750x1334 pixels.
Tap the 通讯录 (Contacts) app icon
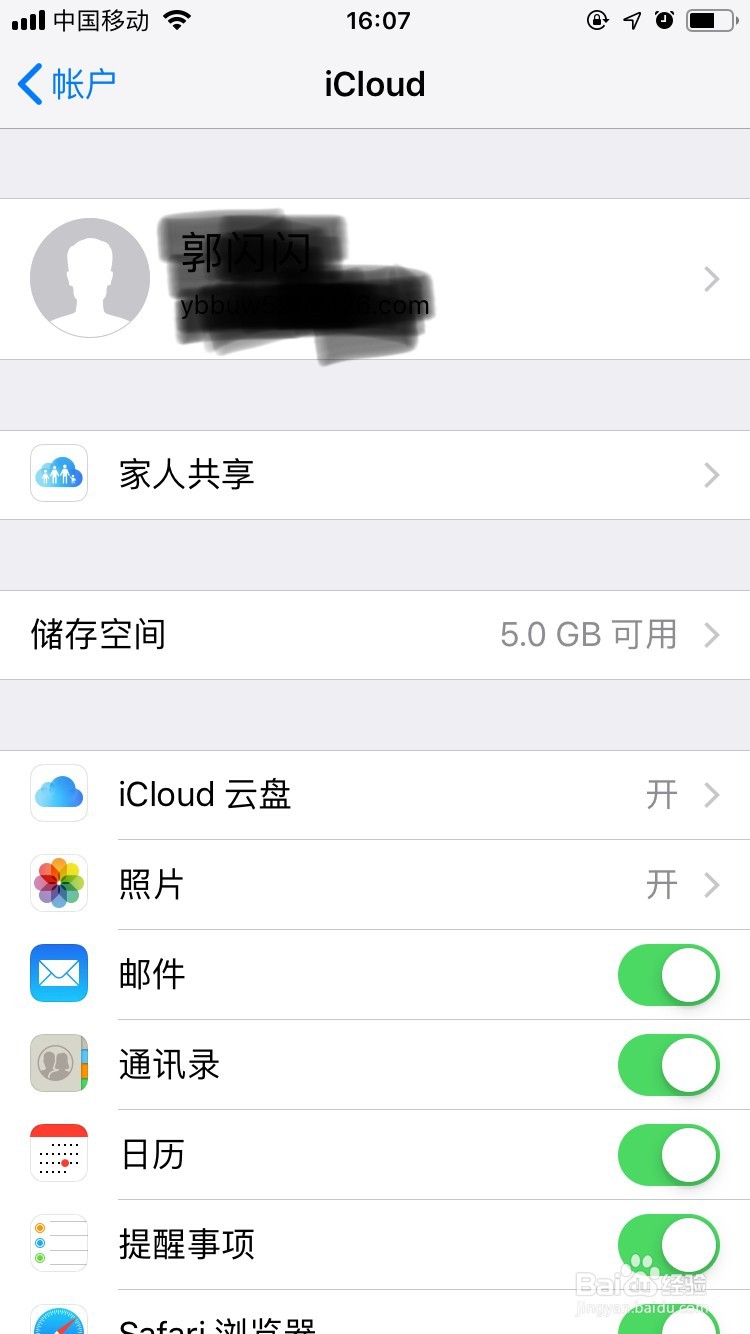point(58,1063)
